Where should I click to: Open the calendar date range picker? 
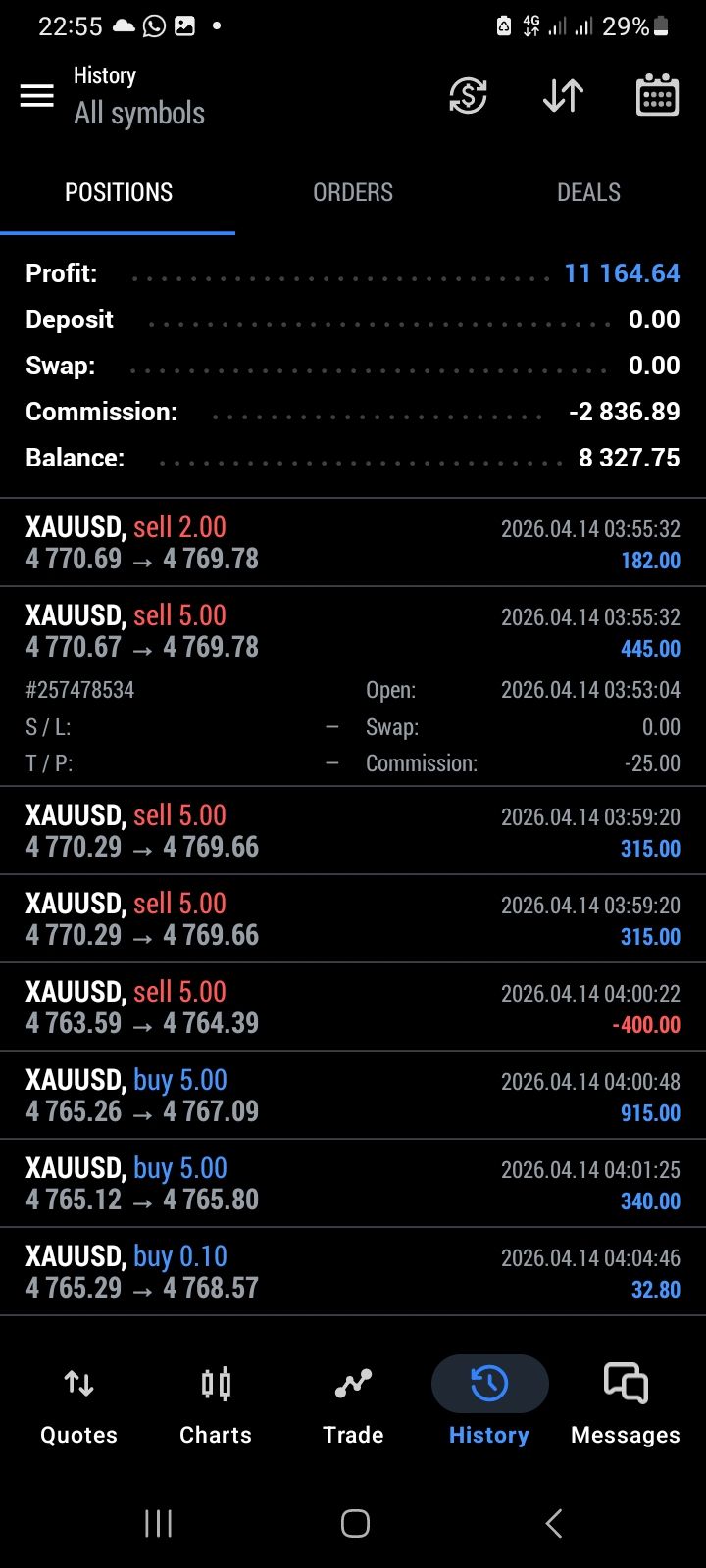pyautogui.click(x=657, y=96)
